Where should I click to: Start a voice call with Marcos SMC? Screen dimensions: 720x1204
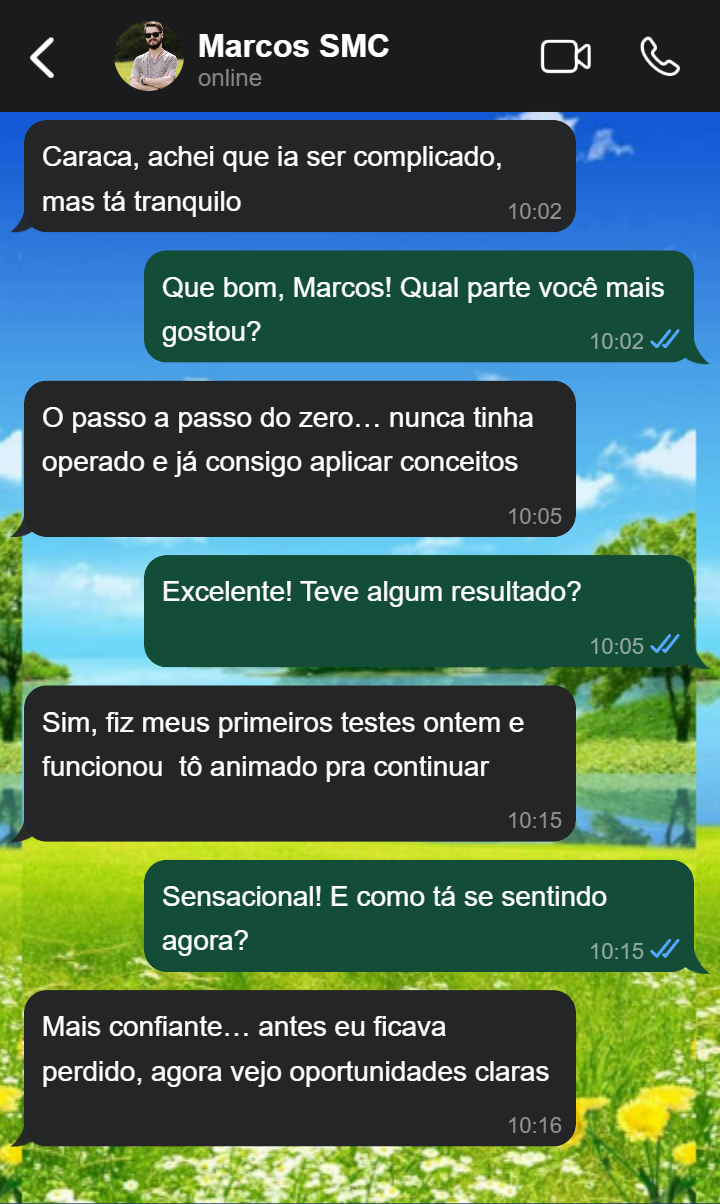(660, 56)
